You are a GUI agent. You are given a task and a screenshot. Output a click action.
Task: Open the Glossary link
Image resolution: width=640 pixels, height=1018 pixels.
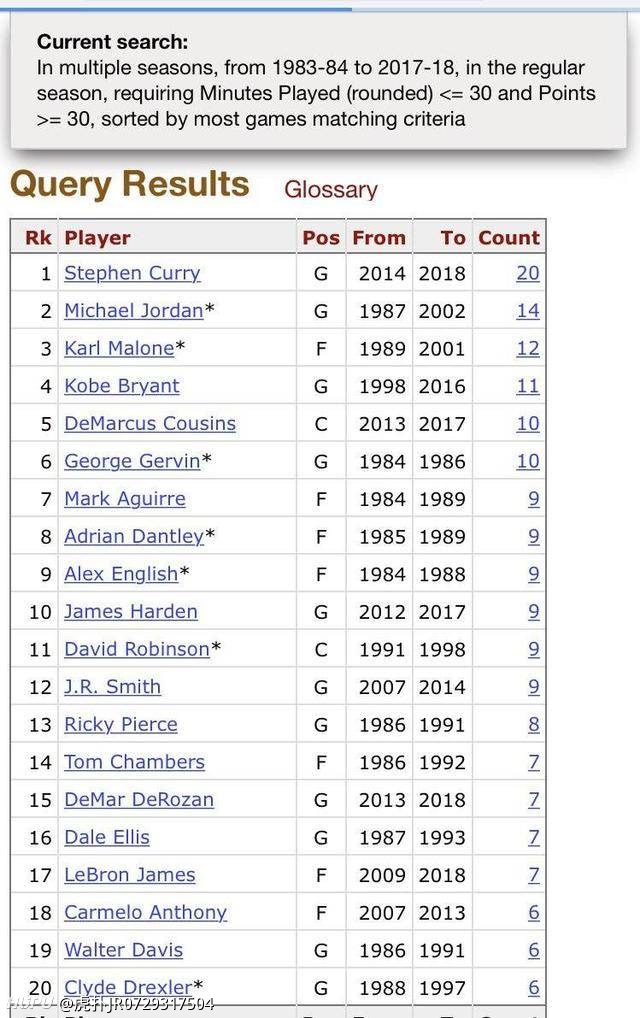[330, 189]
